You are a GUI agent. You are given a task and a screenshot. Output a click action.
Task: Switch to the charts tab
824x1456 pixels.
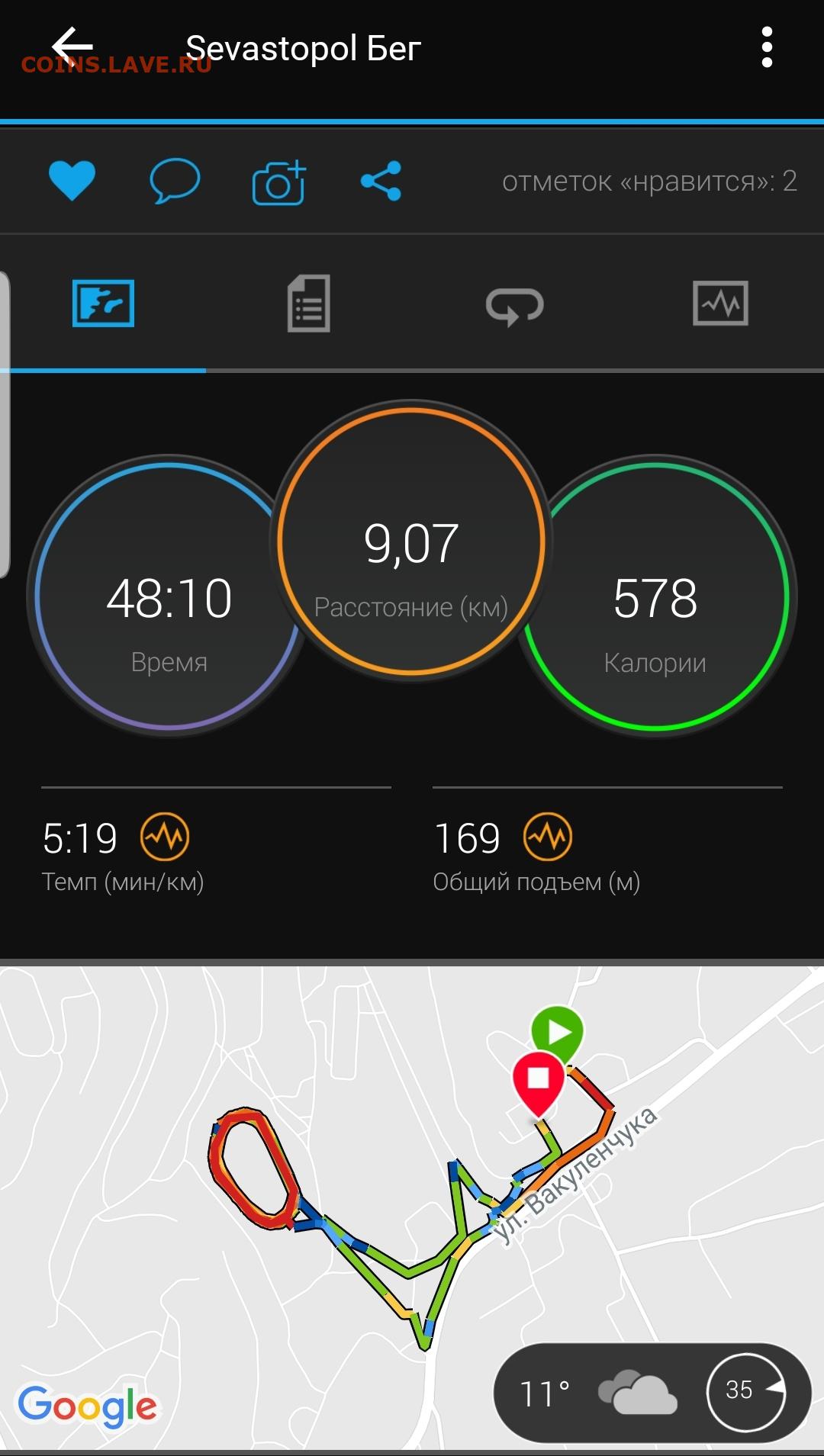point(720,304)
